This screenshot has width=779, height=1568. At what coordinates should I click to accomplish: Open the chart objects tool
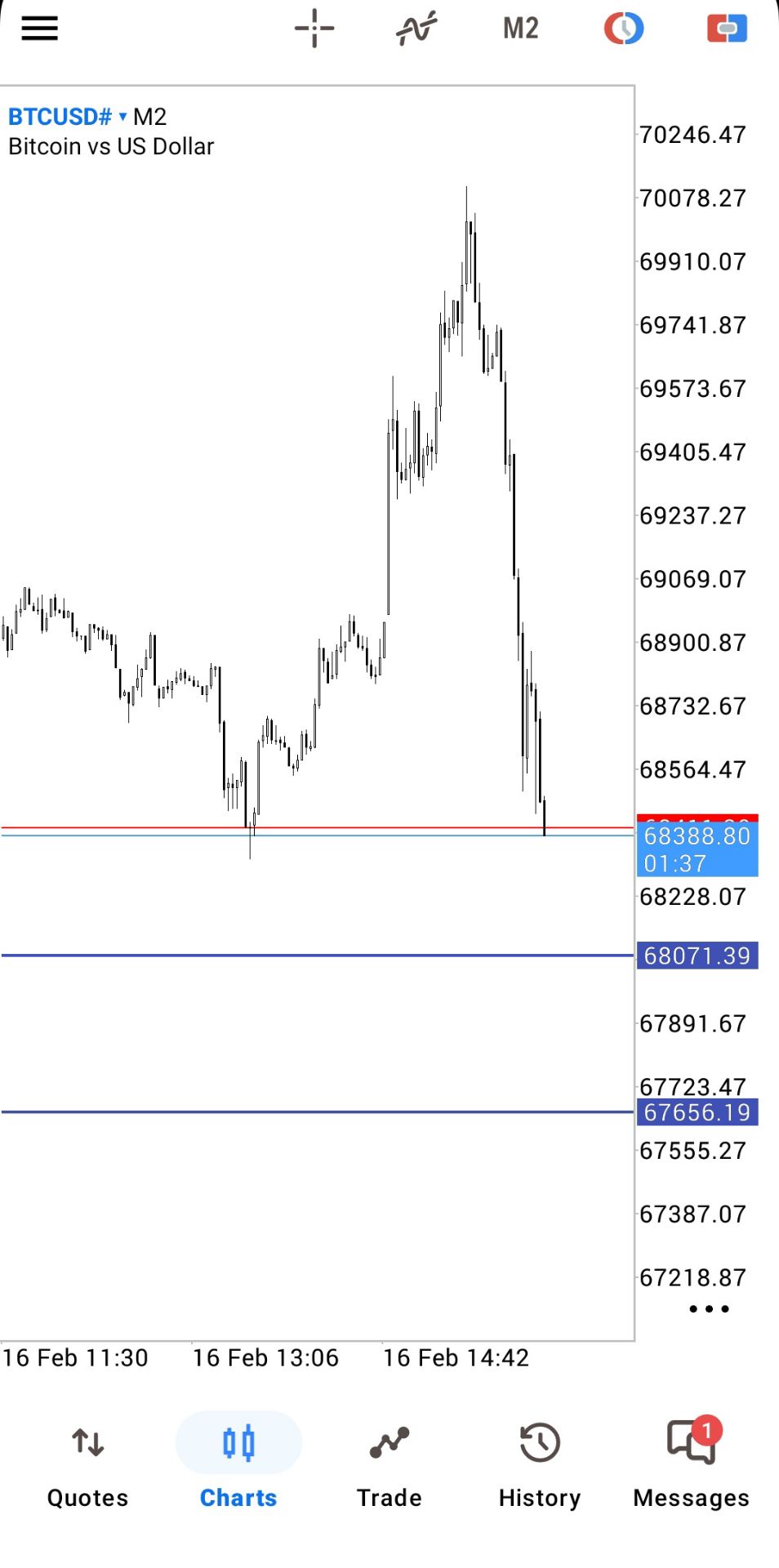click(624, 29)
